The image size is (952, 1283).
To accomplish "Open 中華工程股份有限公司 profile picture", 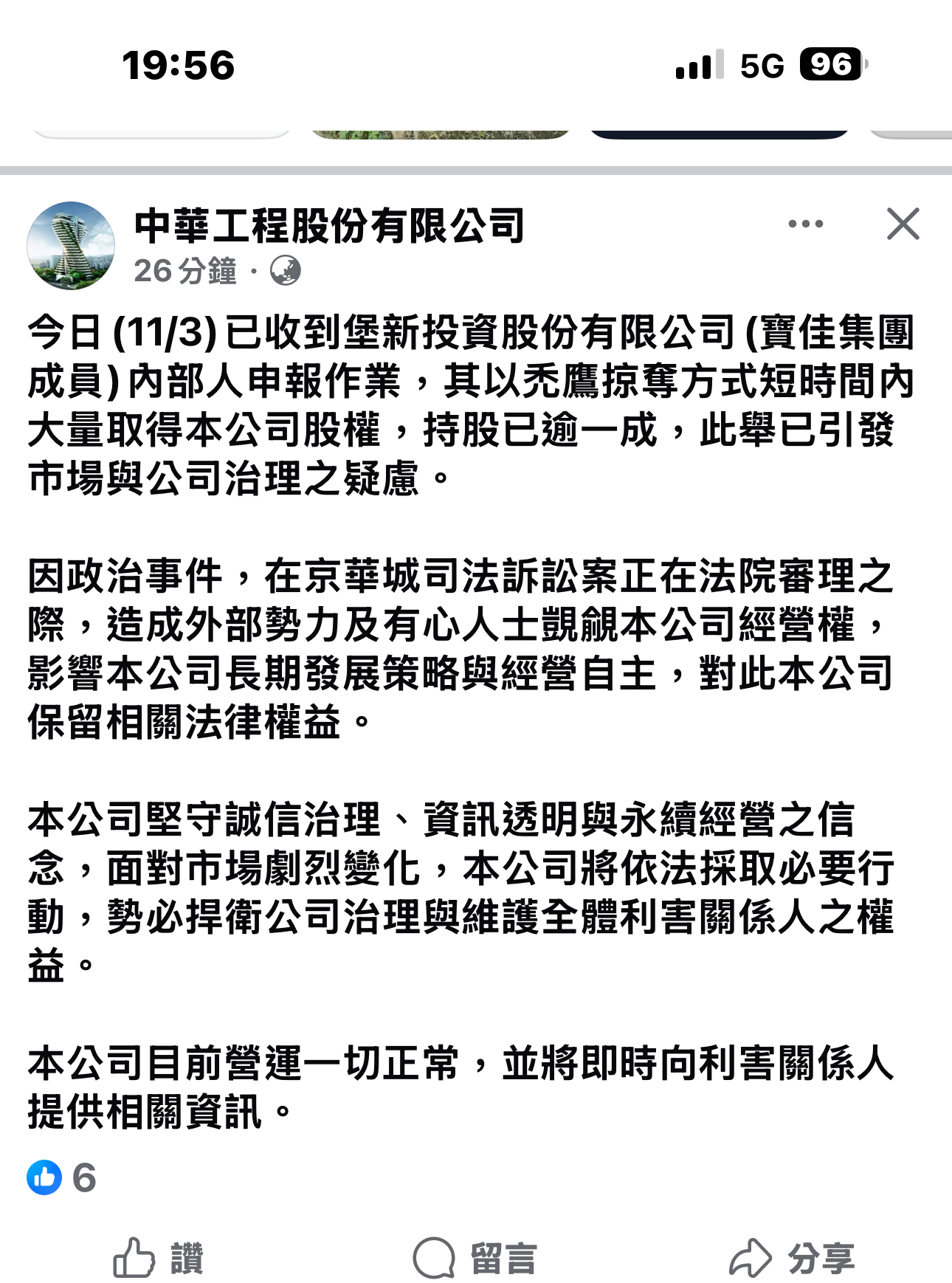I will (71, 245).
